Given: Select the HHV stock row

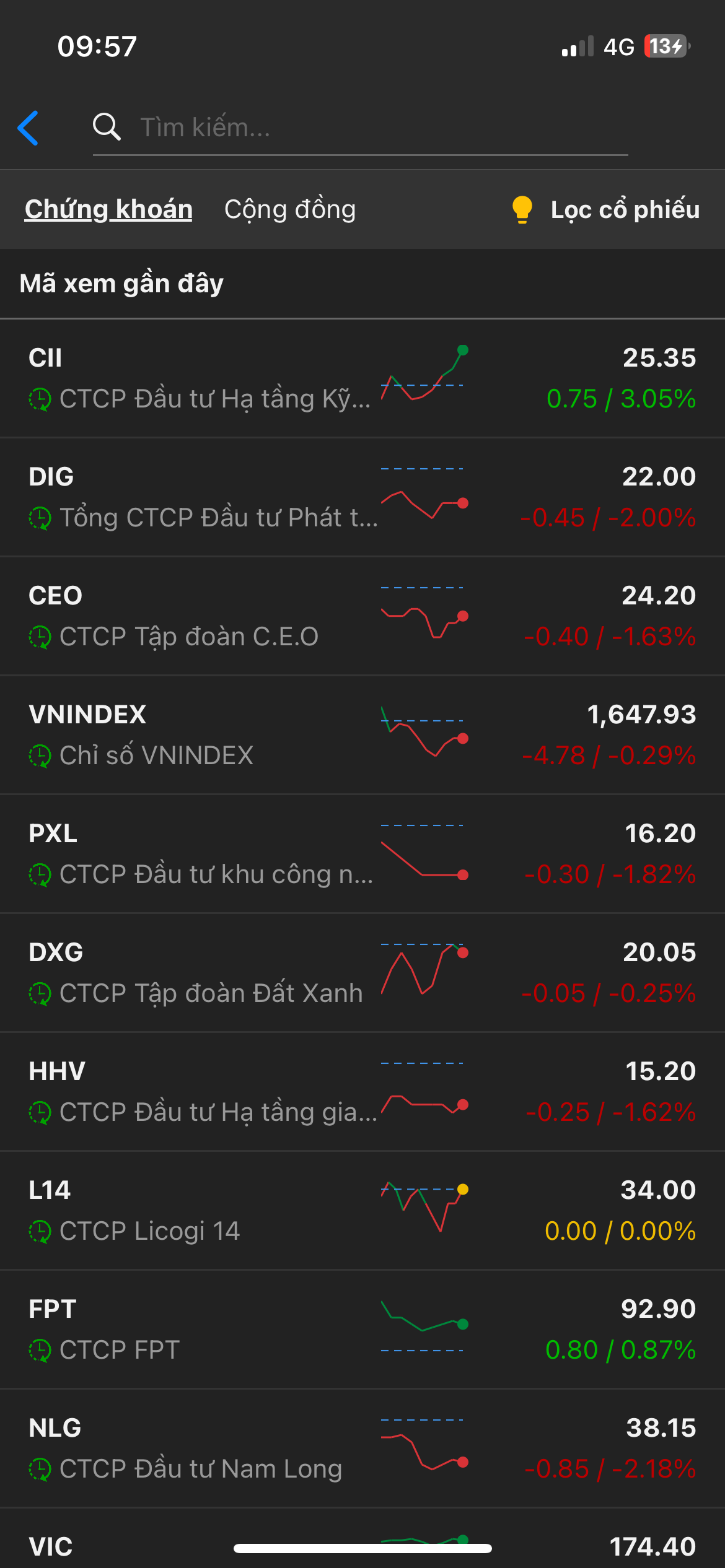Looking at the screenshot, I should point(362,1091).
